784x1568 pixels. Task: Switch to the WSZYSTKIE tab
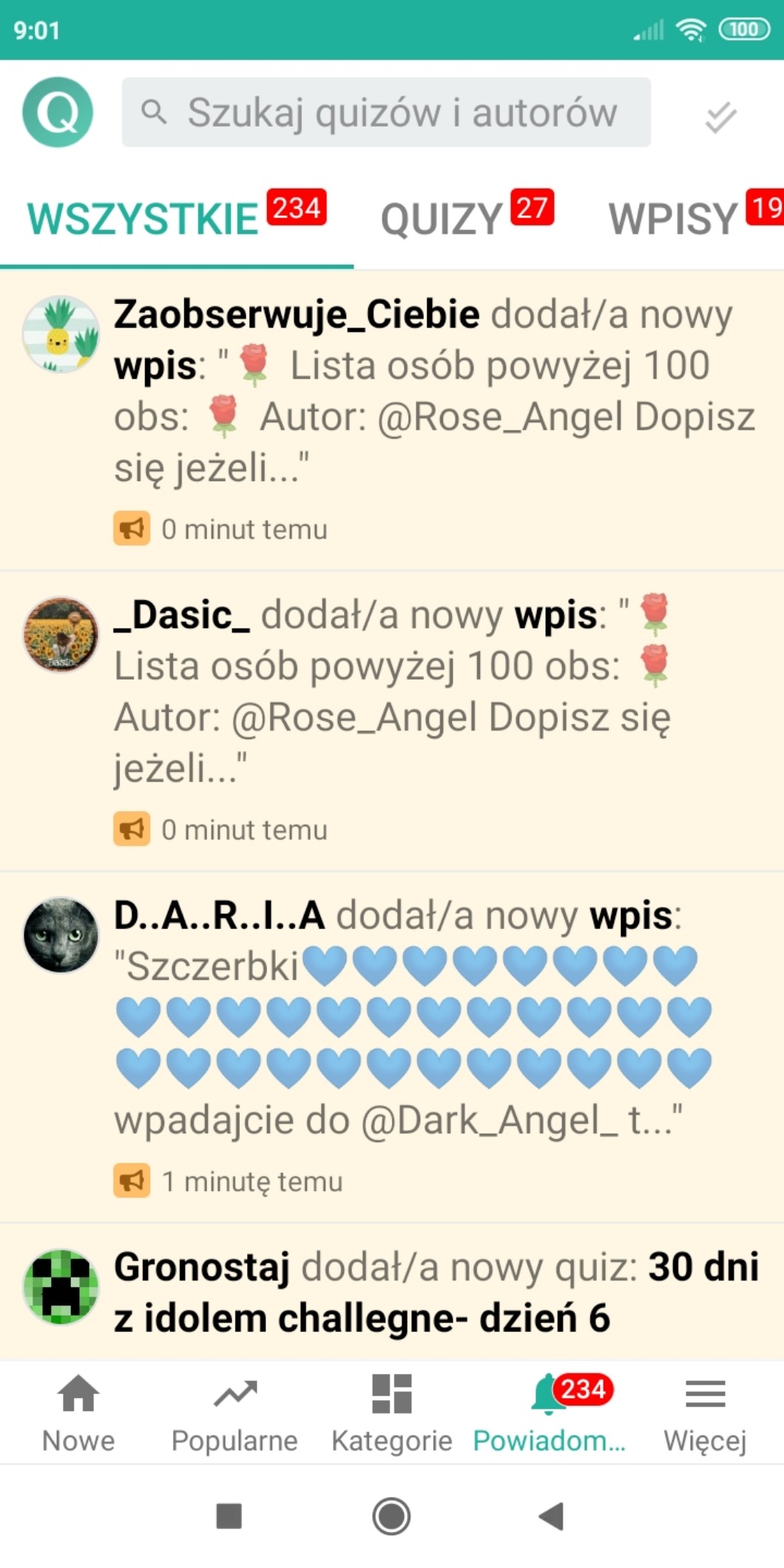coord(176,219)
